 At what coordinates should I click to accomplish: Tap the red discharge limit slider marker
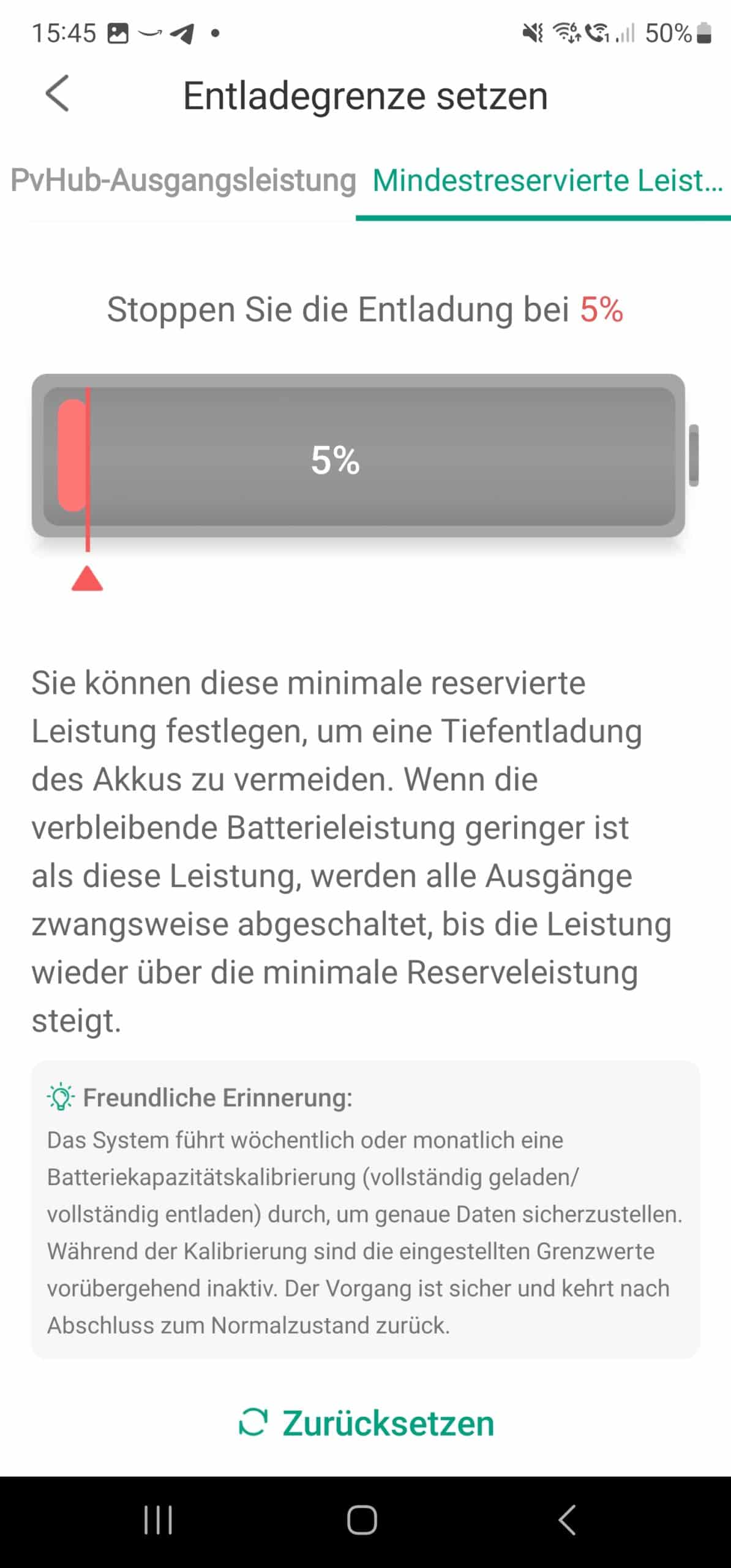coord(87,578)
